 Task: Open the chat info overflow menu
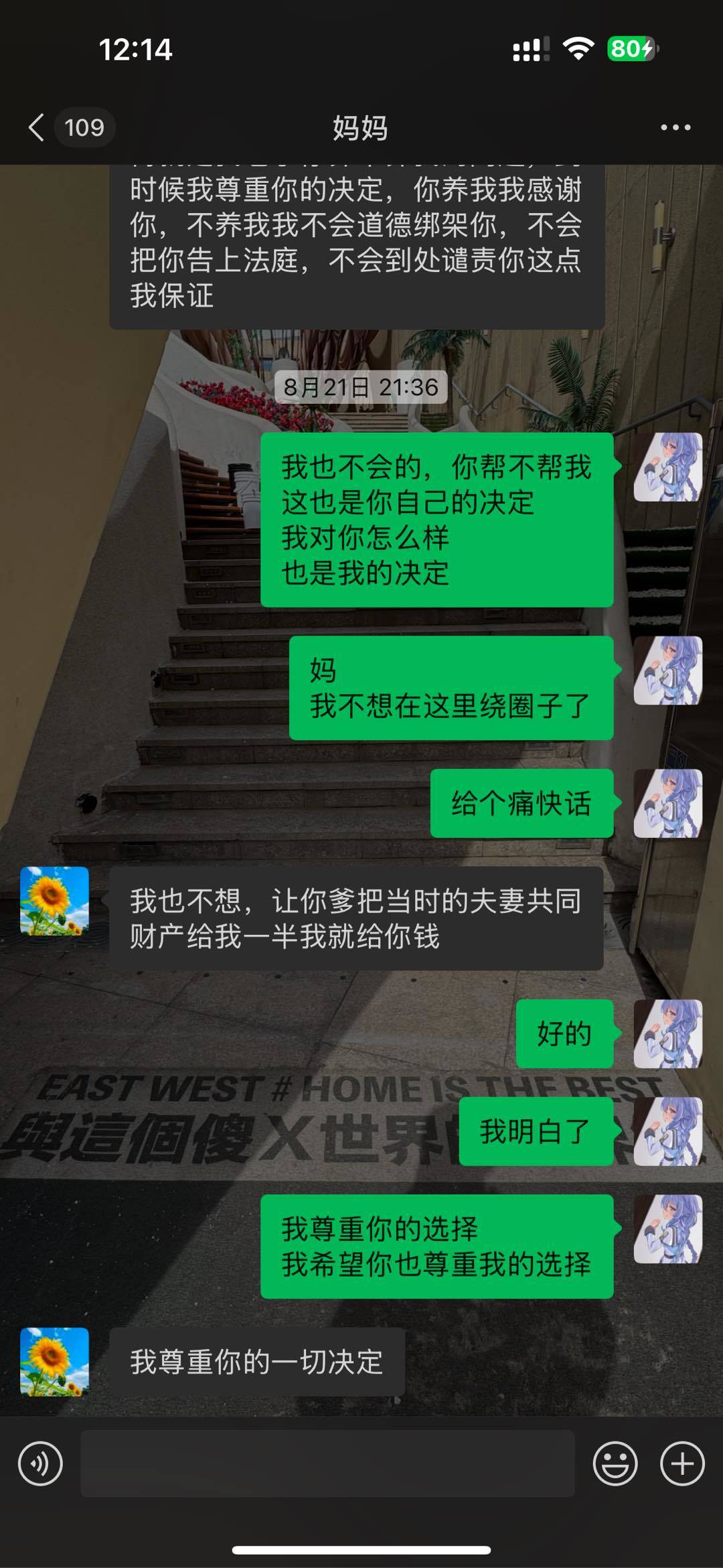point(675,127)
